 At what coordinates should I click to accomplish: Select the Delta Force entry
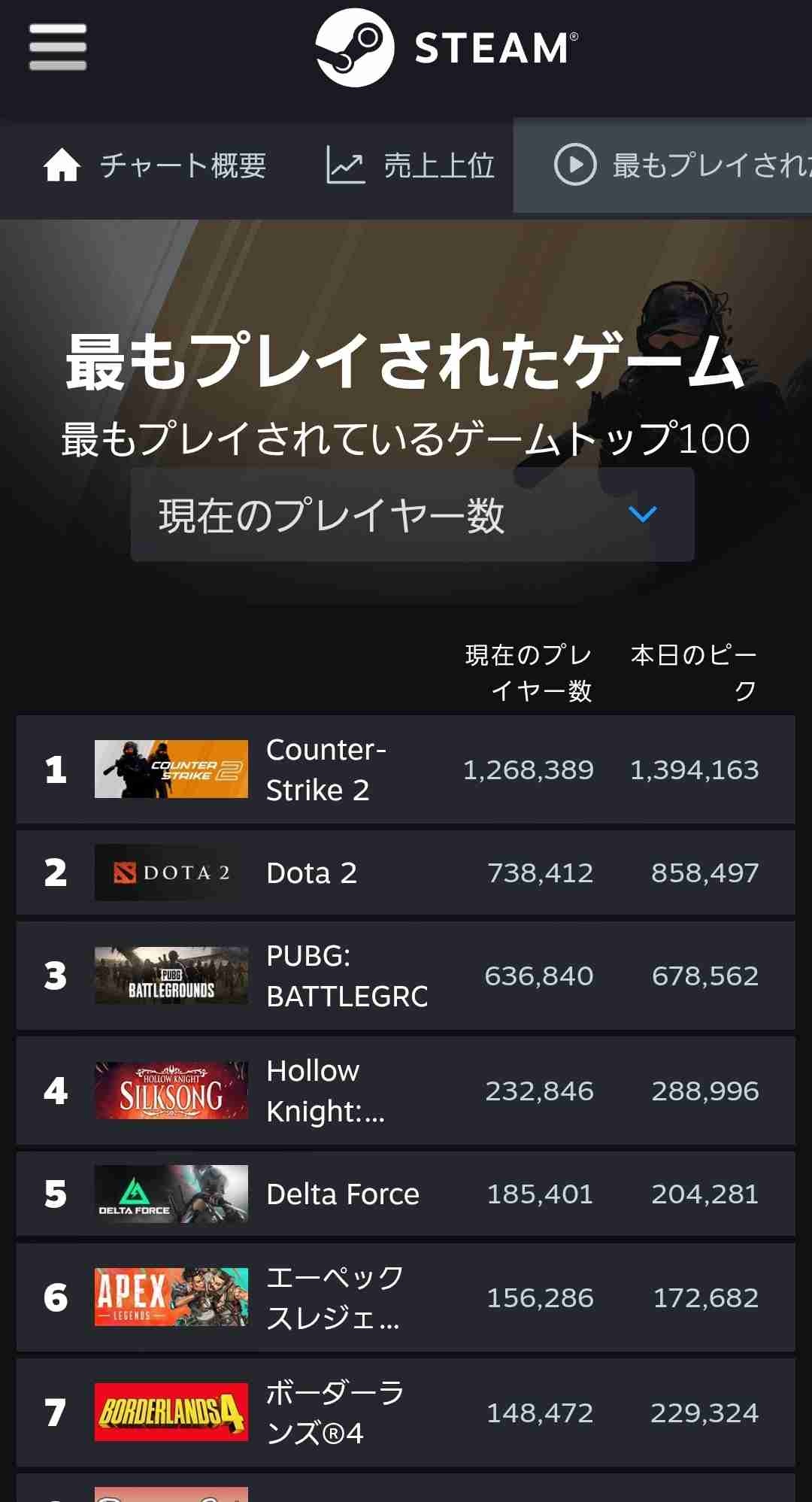click(x=405, y=1194)
